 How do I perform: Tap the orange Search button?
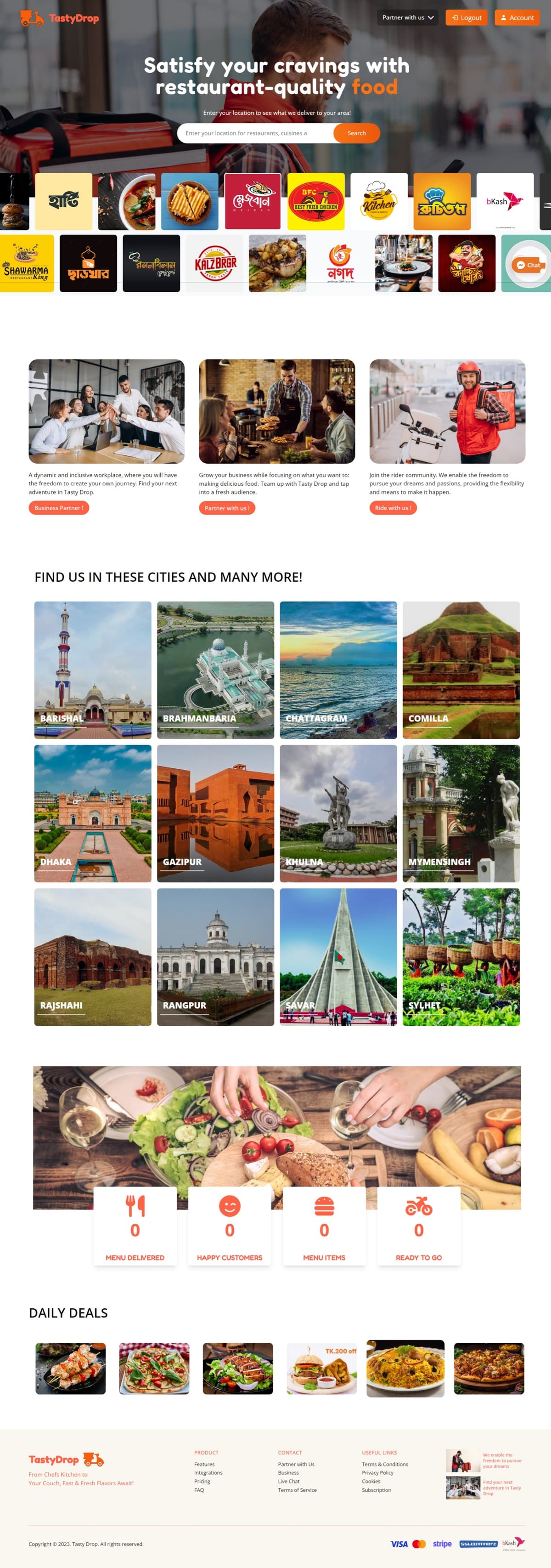pyautogui.click(x=356, y=133)
